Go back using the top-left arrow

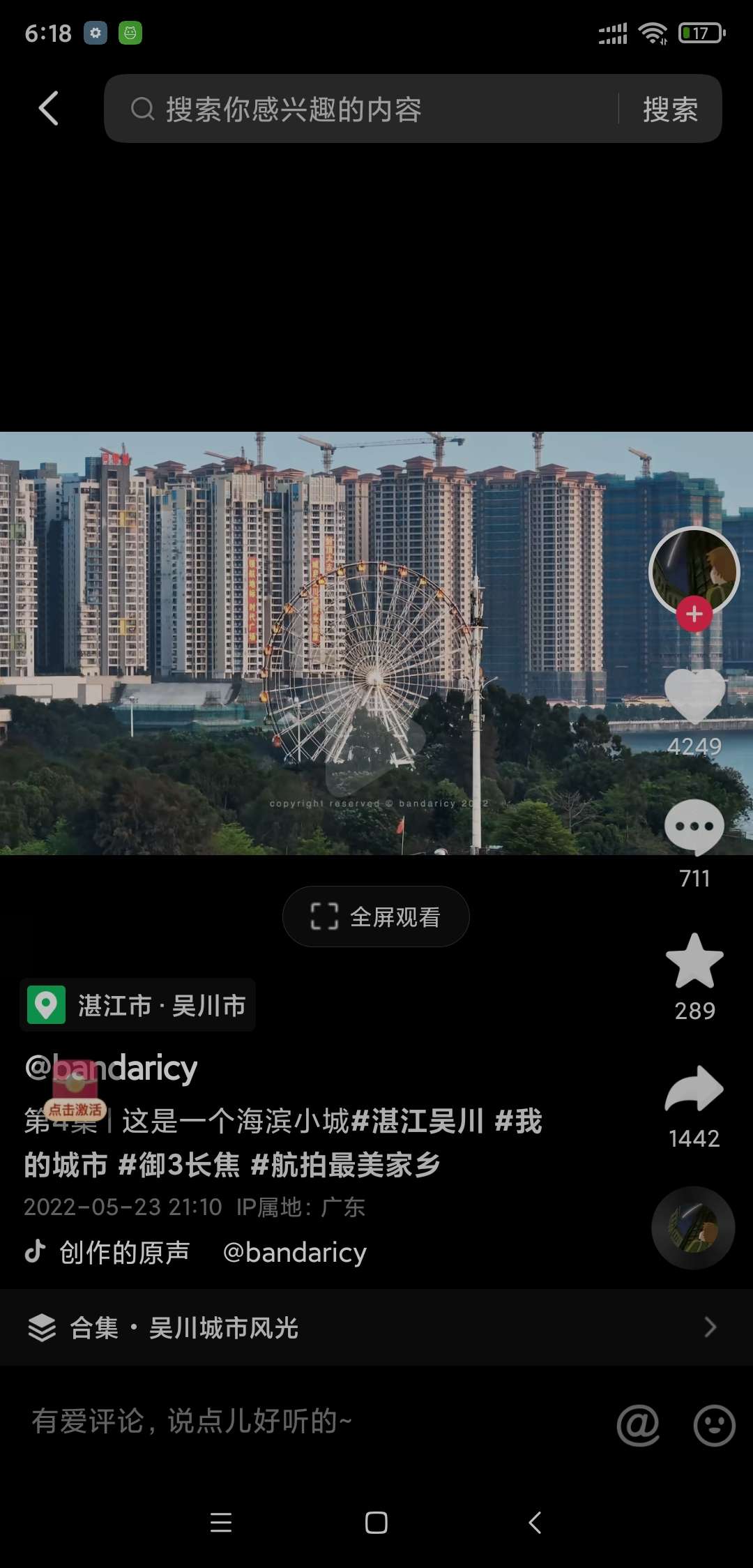click(48, 109)
